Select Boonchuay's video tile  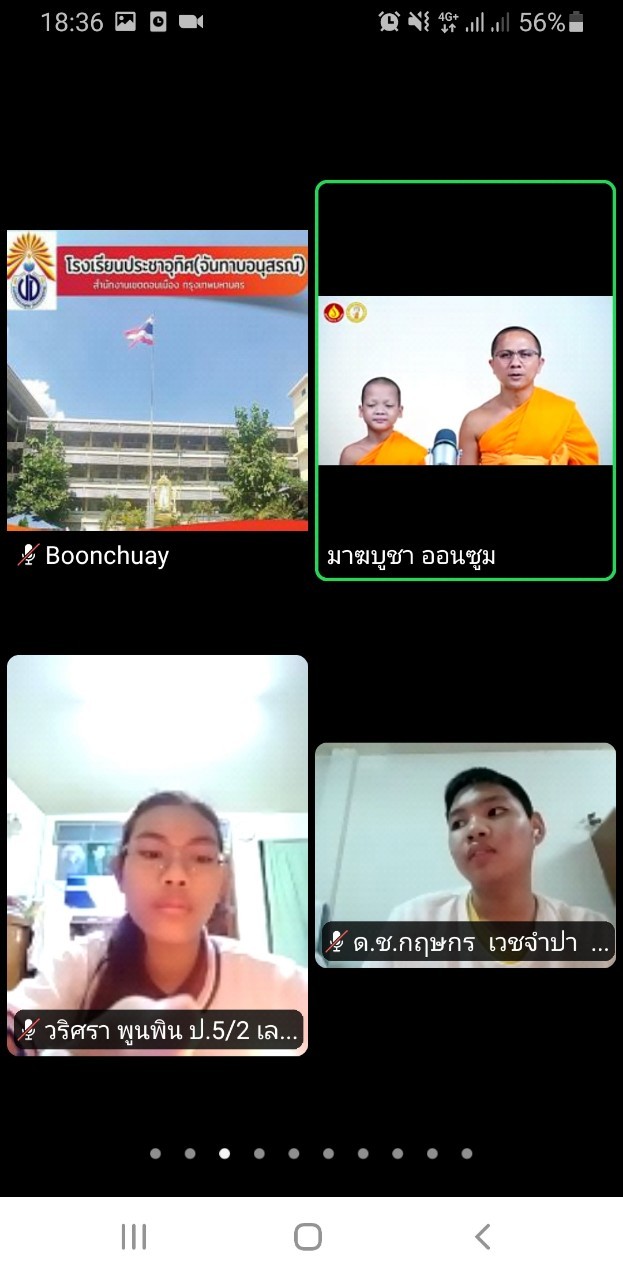click(157, 380)
